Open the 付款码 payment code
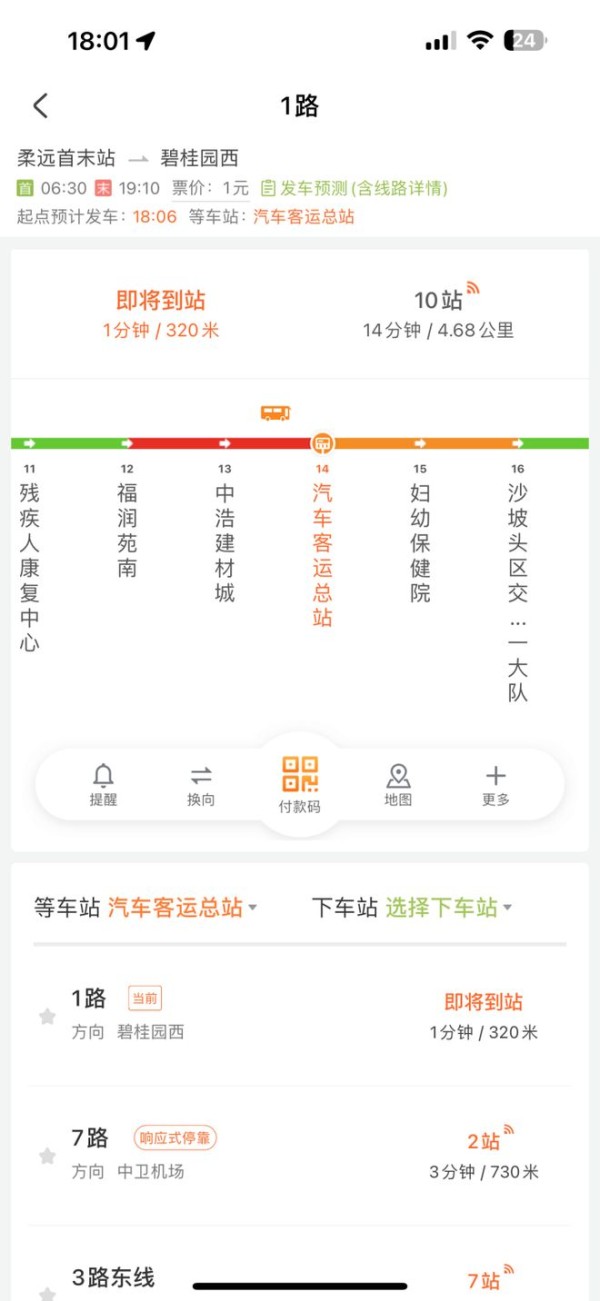This screenshot has height=1301, width=600. [300, 785]
